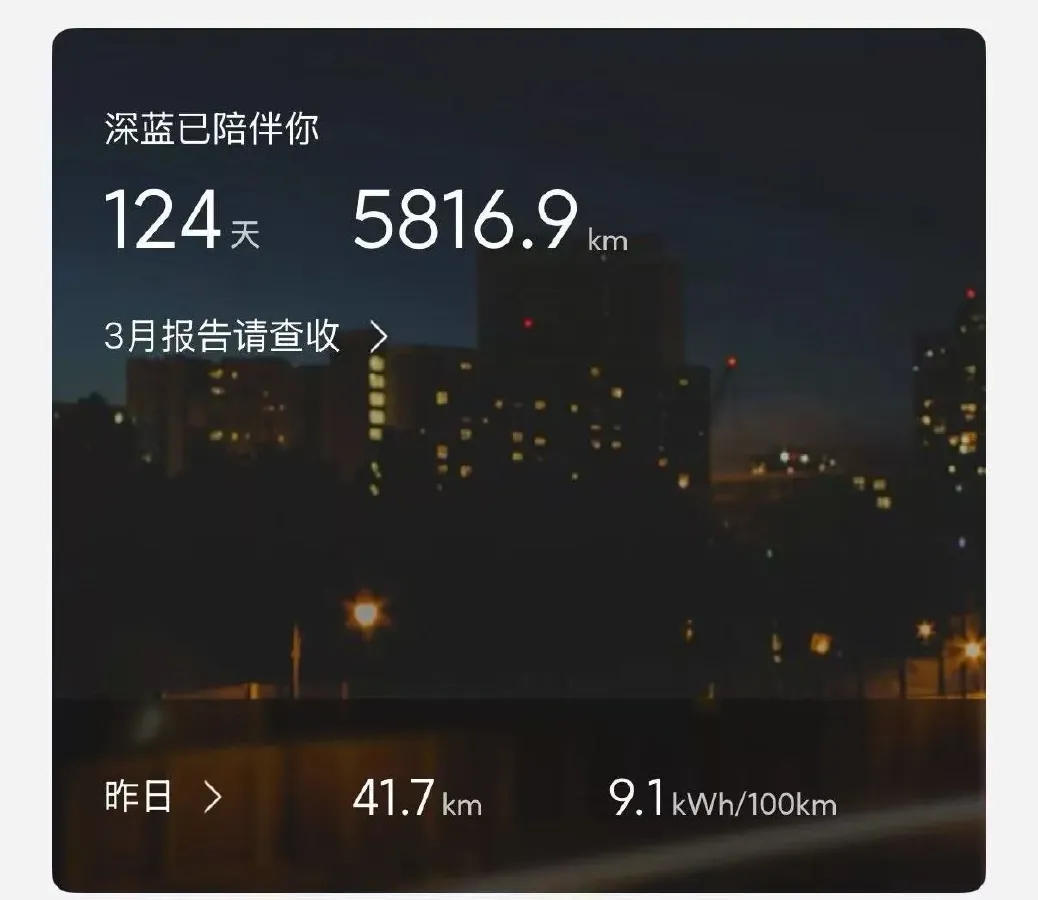
Task: View yesterday's 昨日 driving details
Action: click(x=163, y=798)
